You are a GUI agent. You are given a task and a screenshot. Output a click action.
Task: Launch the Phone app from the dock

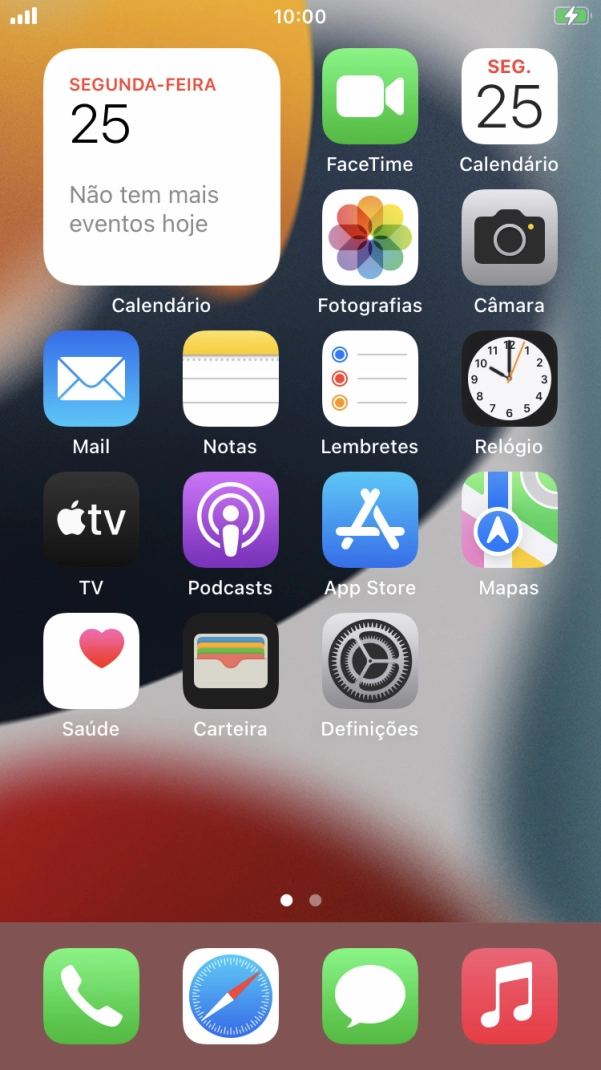coord(91,996)
